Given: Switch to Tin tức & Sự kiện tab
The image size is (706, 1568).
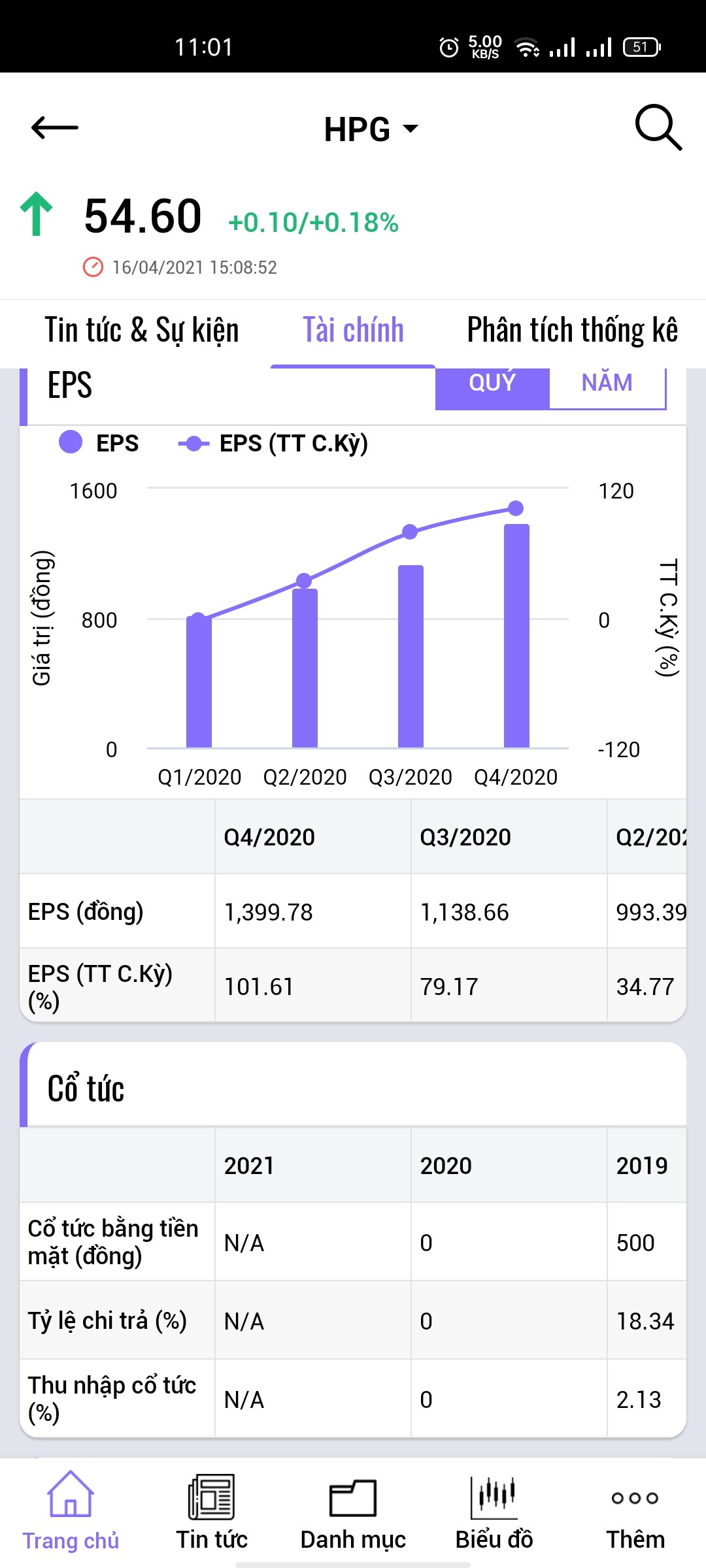Looking at the screenshot, I should pyautogui.click(x=141, y=330).
